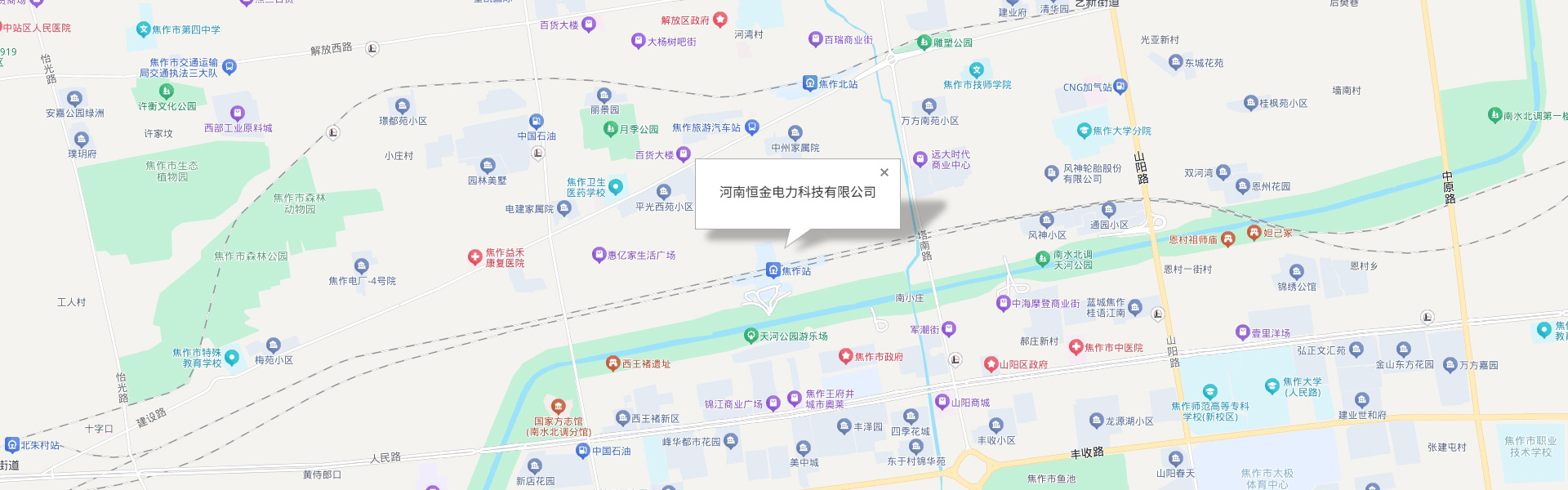Tap the 天河公园游乐场 marker
Viewport: 1568px width, 490px height.
coord(751,336)
